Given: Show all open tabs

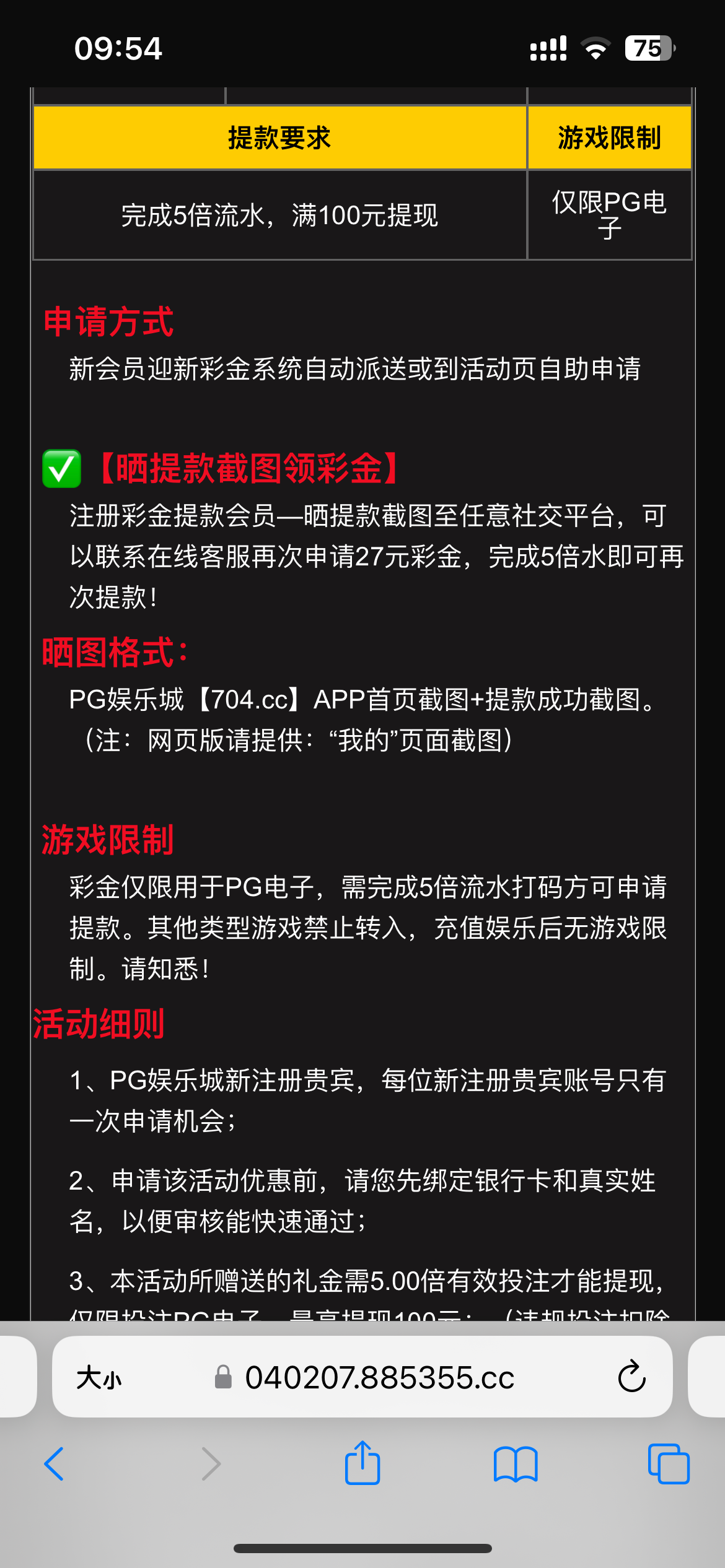Looking at the screenshot, I should (x=668, y=1464).
